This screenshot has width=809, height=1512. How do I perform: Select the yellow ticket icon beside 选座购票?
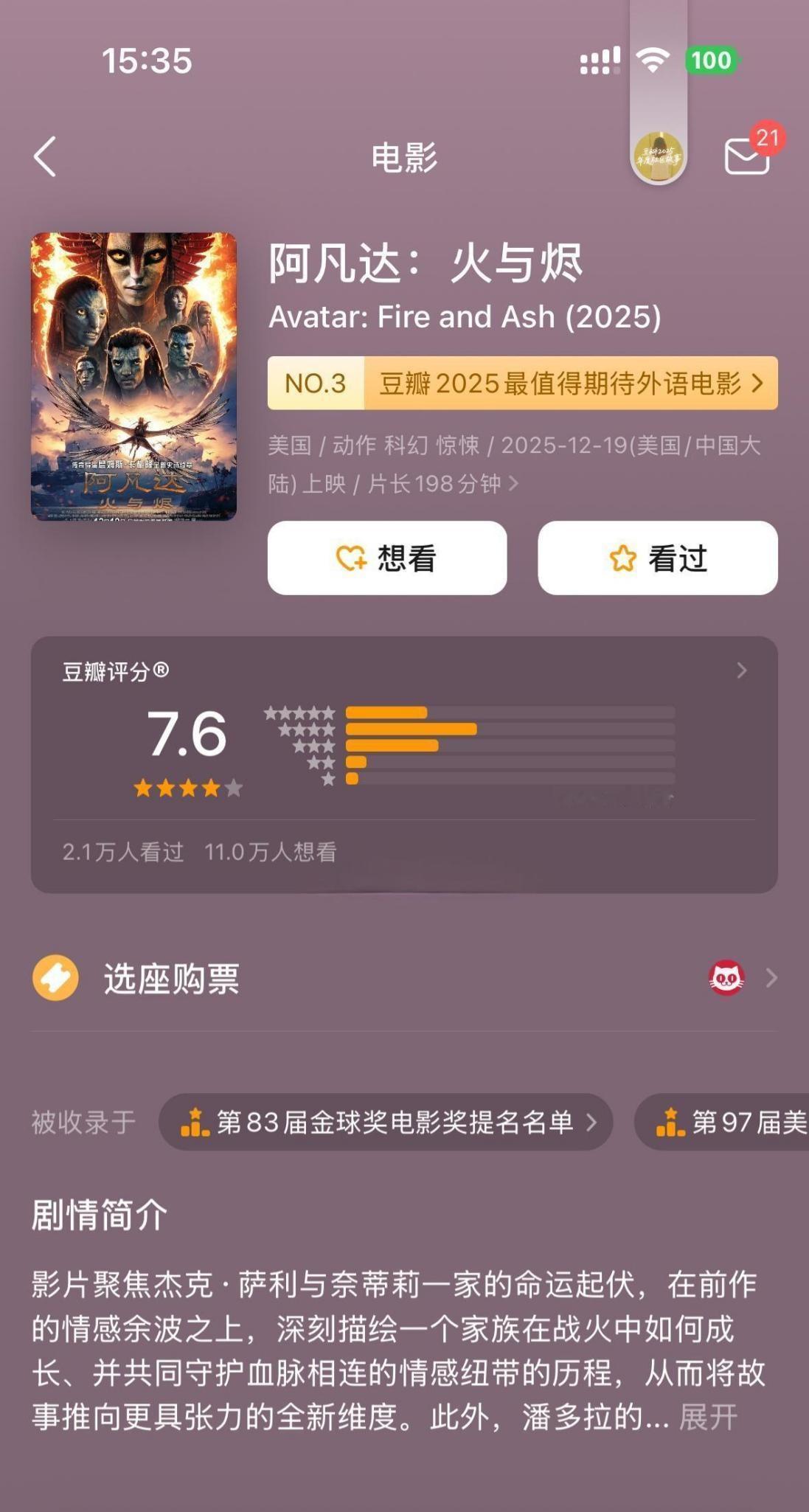tap(55, 978)
